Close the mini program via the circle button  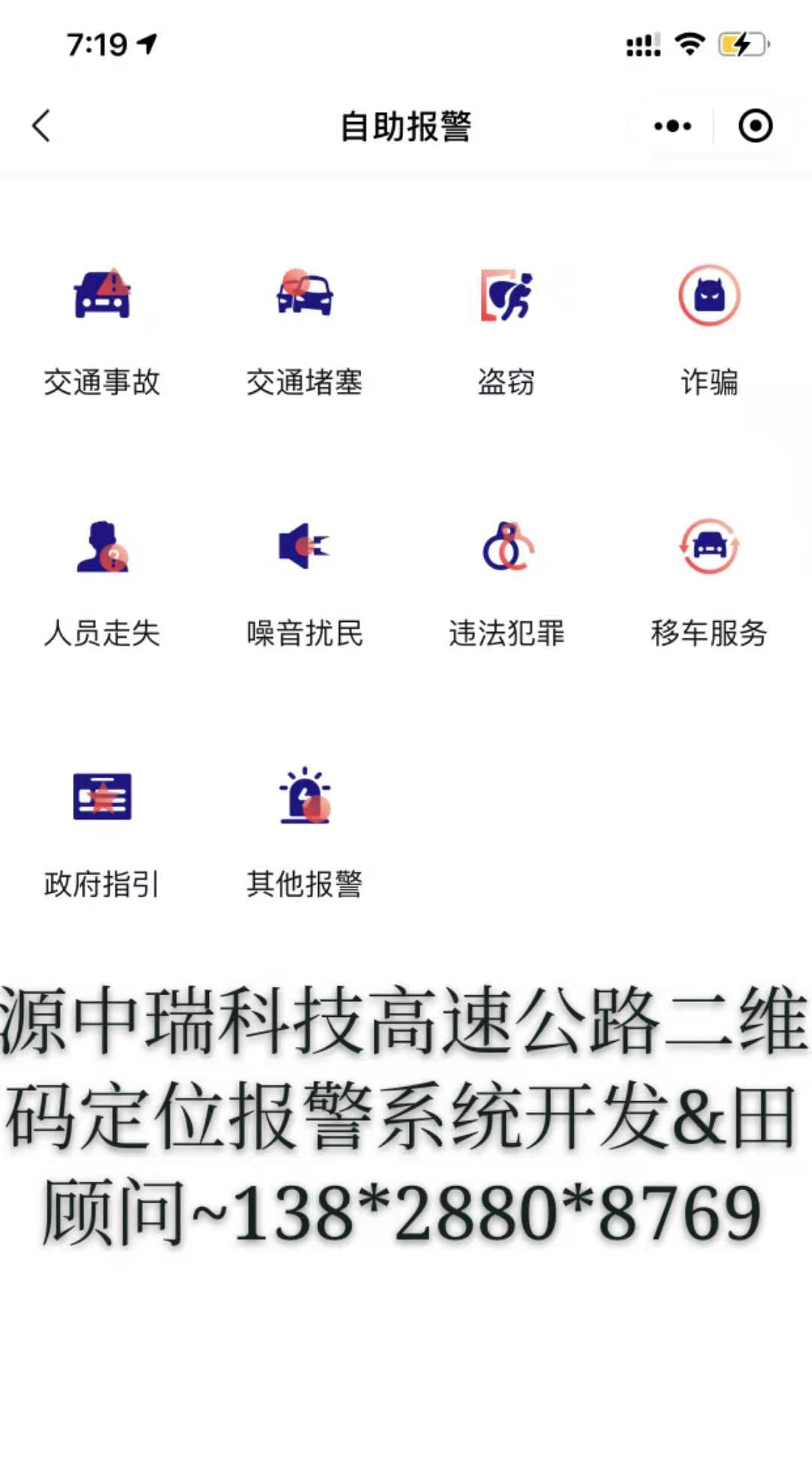(x=755, y=126)
